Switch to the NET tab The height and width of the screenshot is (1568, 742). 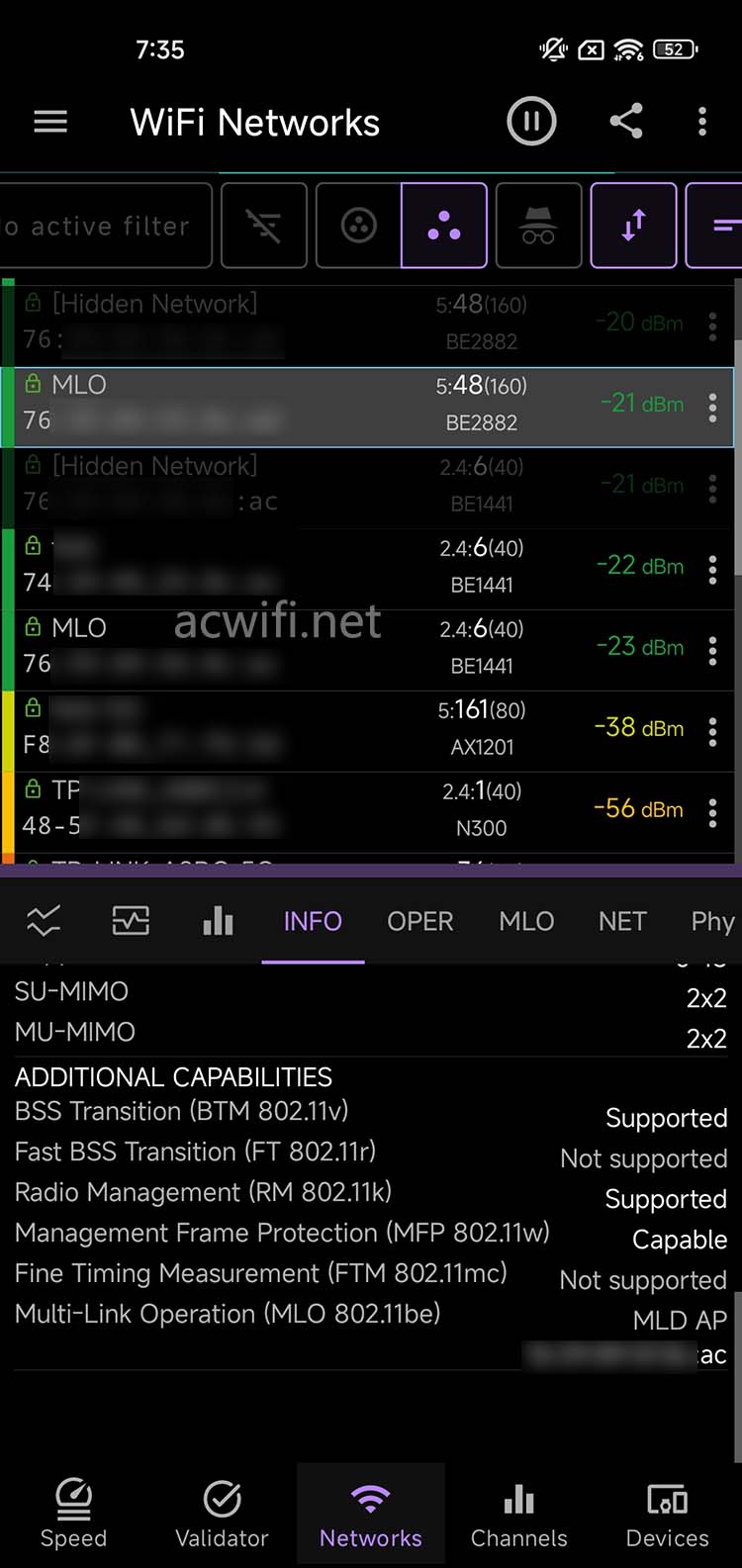point(622,921)
